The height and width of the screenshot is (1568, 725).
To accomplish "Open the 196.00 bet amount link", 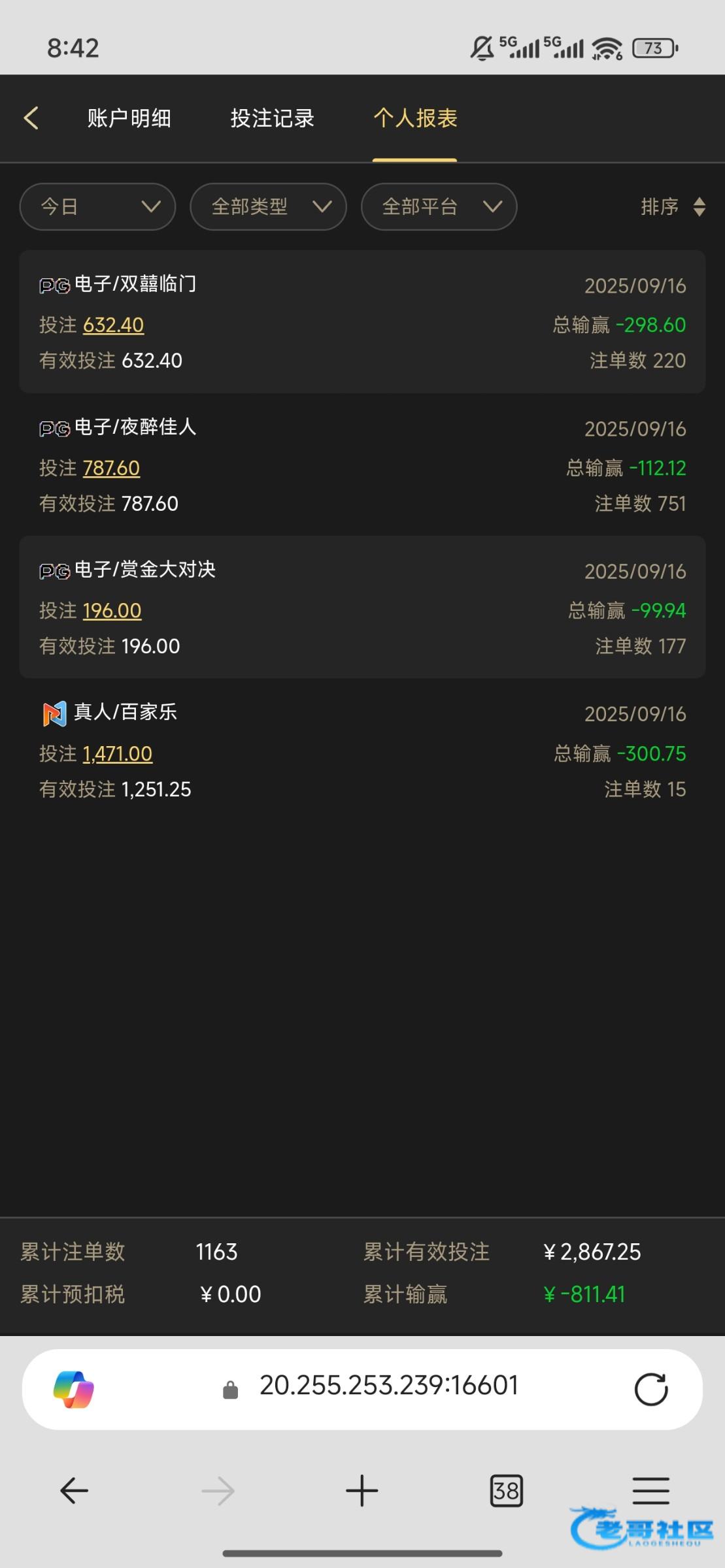I will [x=112, y=610].
